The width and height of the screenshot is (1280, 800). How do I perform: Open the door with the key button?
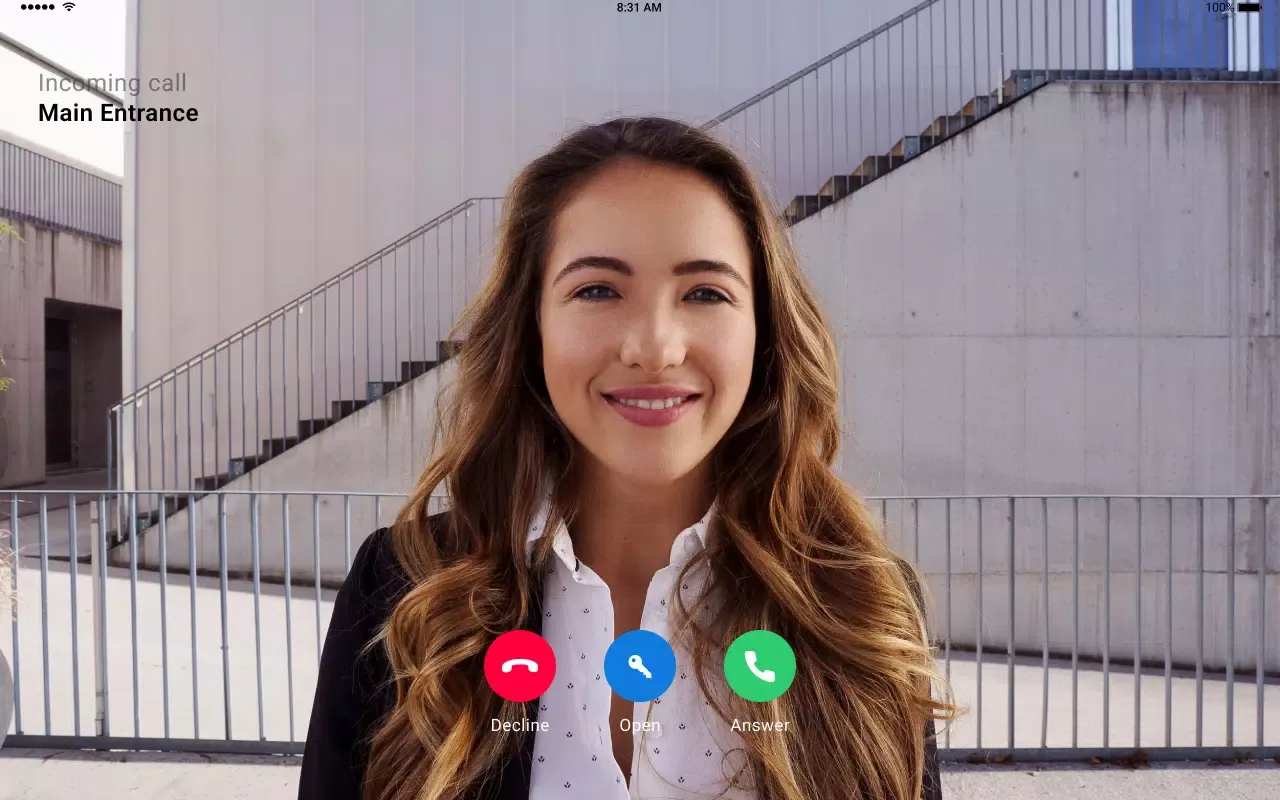point(640,666)
